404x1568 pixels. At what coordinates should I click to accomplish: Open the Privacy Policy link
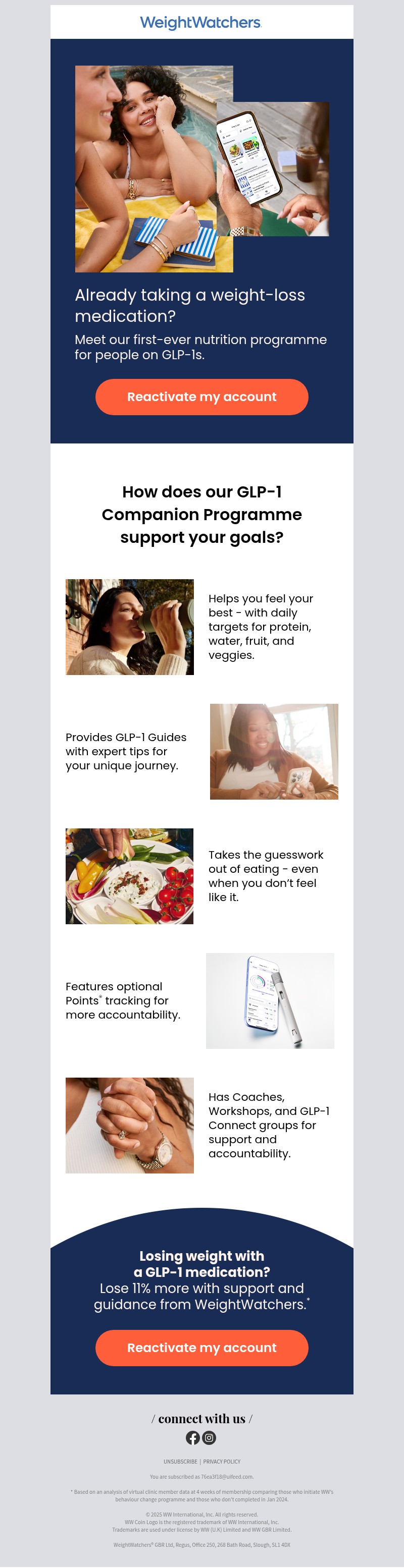pyautogui.click(x=222, y=1462)
